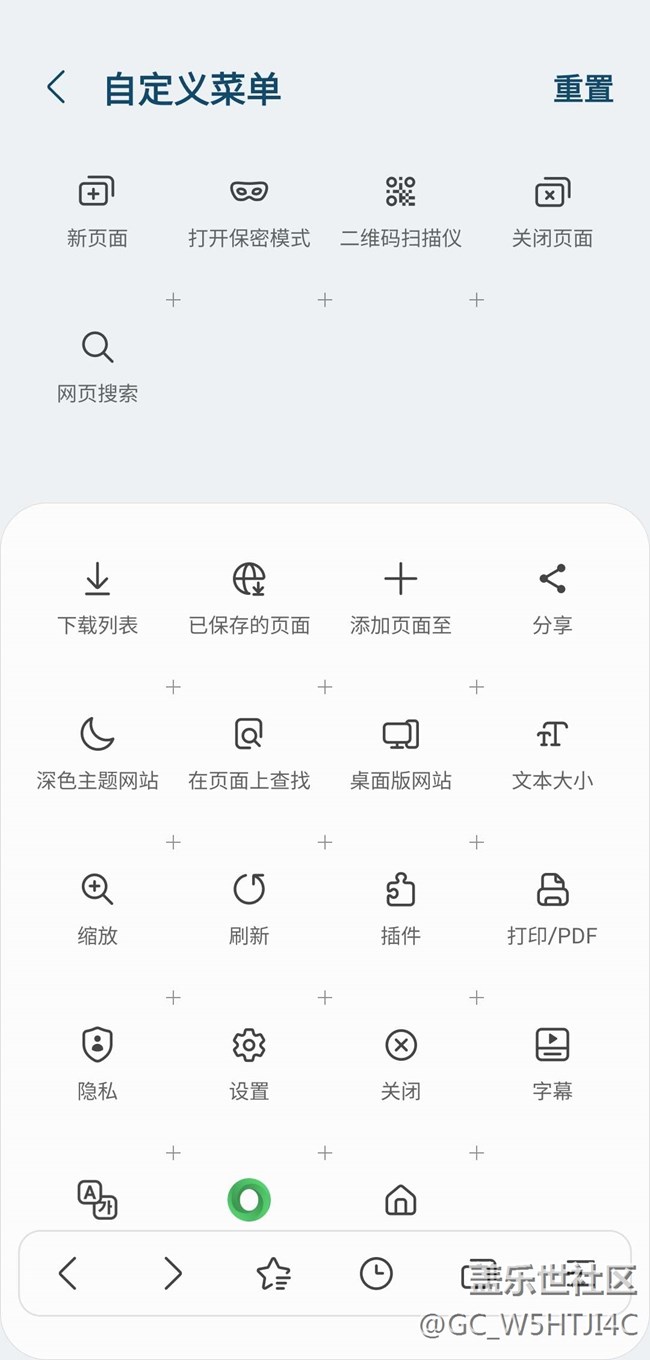Open the 设置 settings item
This screenshot has width=650, height=1360.
(x=249, y=1064)
